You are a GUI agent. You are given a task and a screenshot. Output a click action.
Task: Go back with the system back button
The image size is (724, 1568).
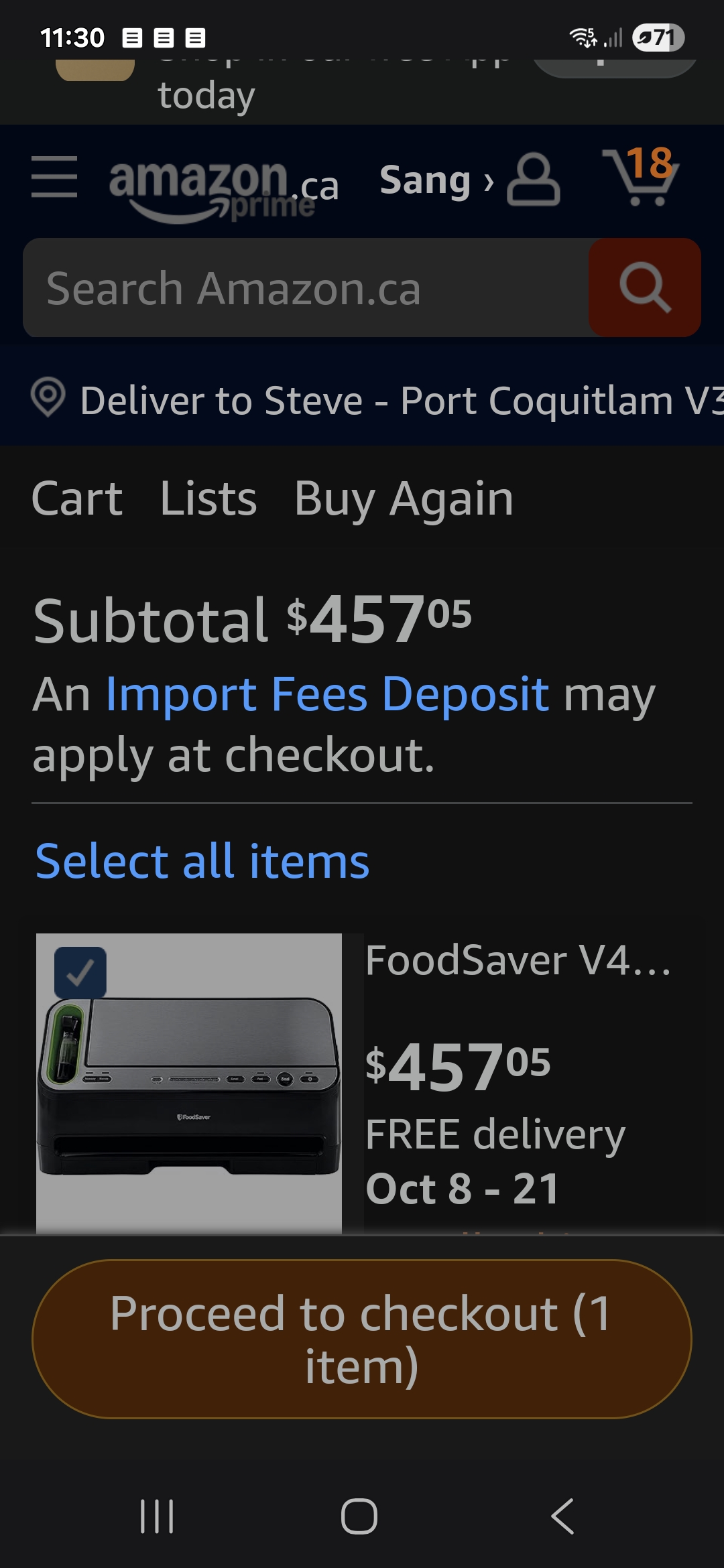(562, 1516)
